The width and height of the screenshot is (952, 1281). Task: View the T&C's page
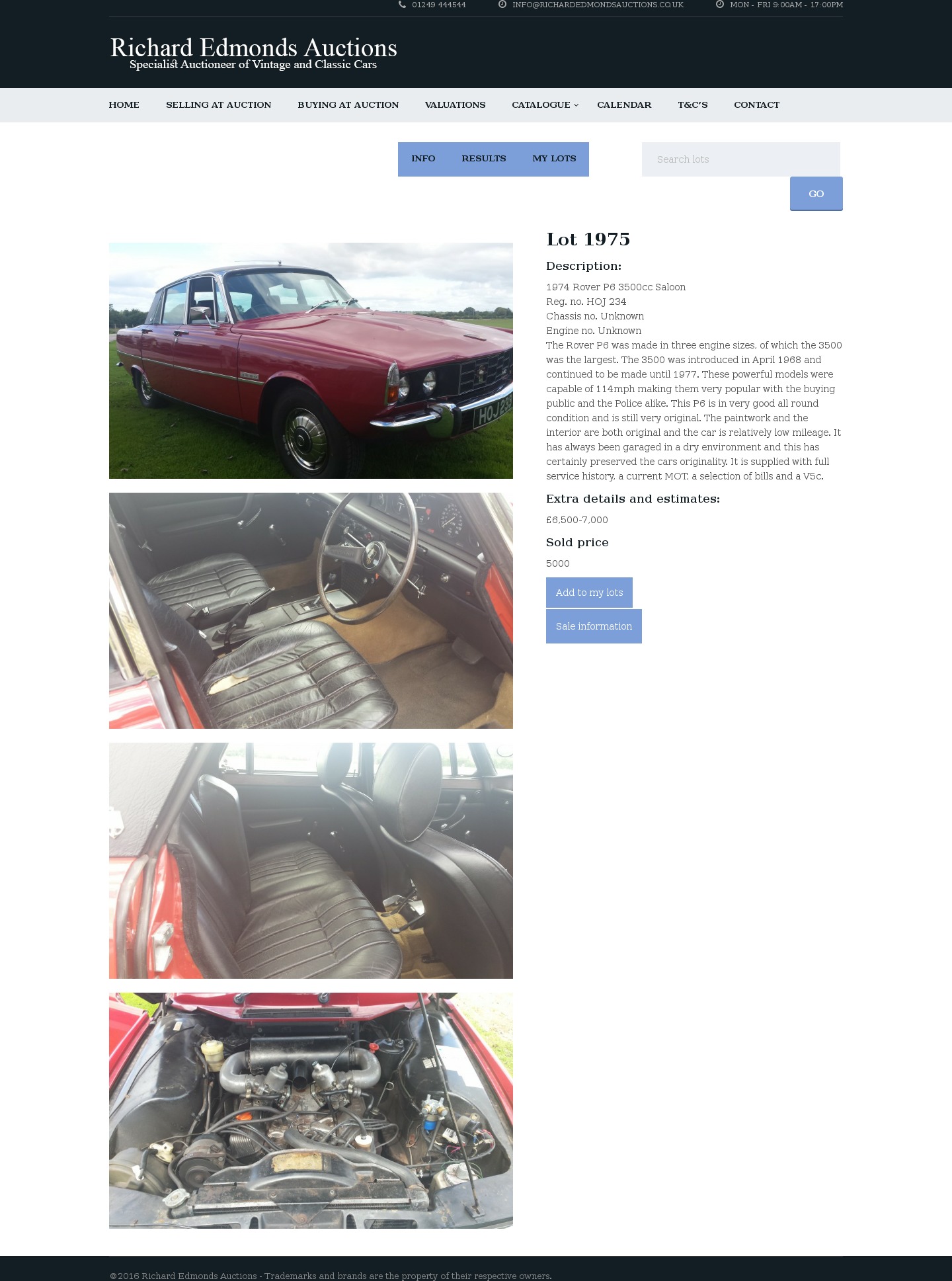click(x=692, y=105)
